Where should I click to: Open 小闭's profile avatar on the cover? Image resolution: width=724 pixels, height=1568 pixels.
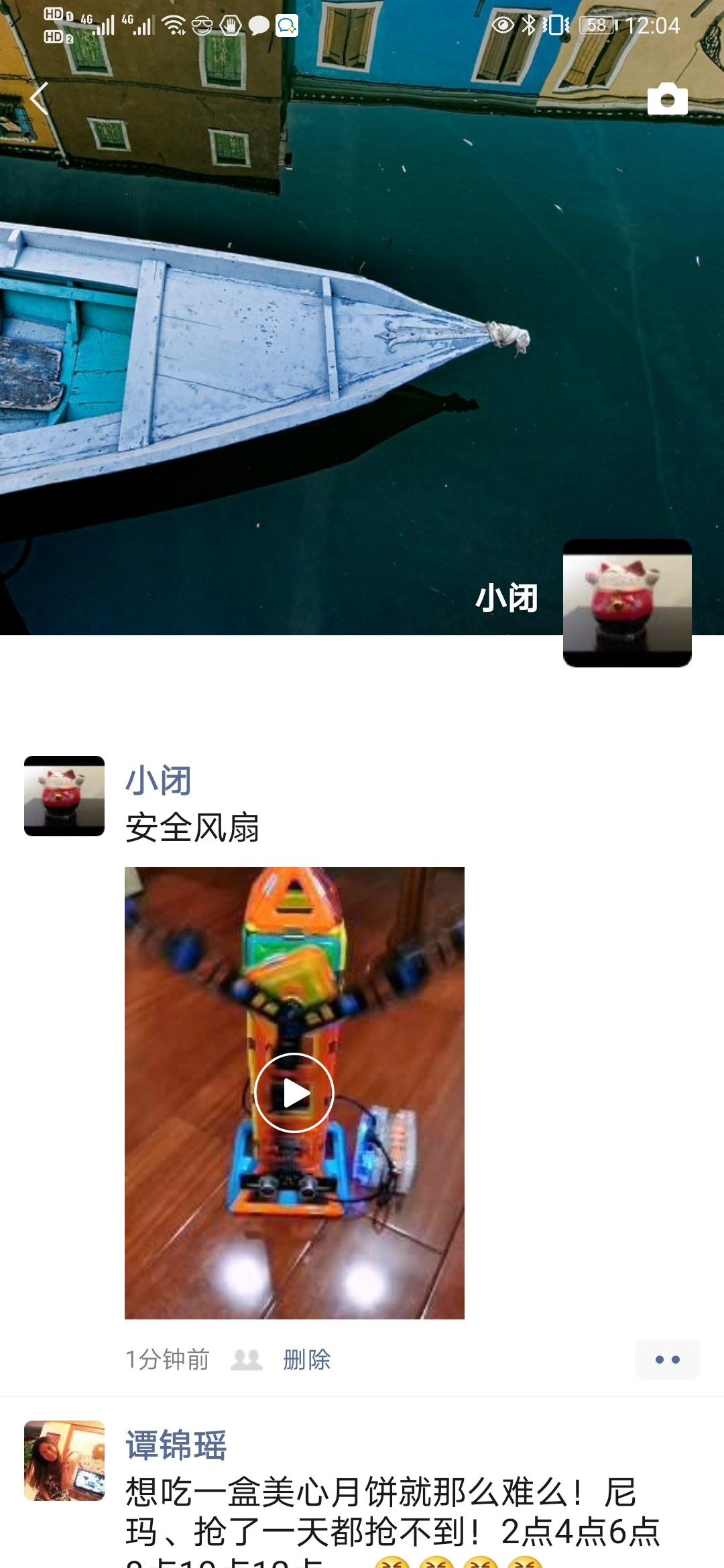627,602
